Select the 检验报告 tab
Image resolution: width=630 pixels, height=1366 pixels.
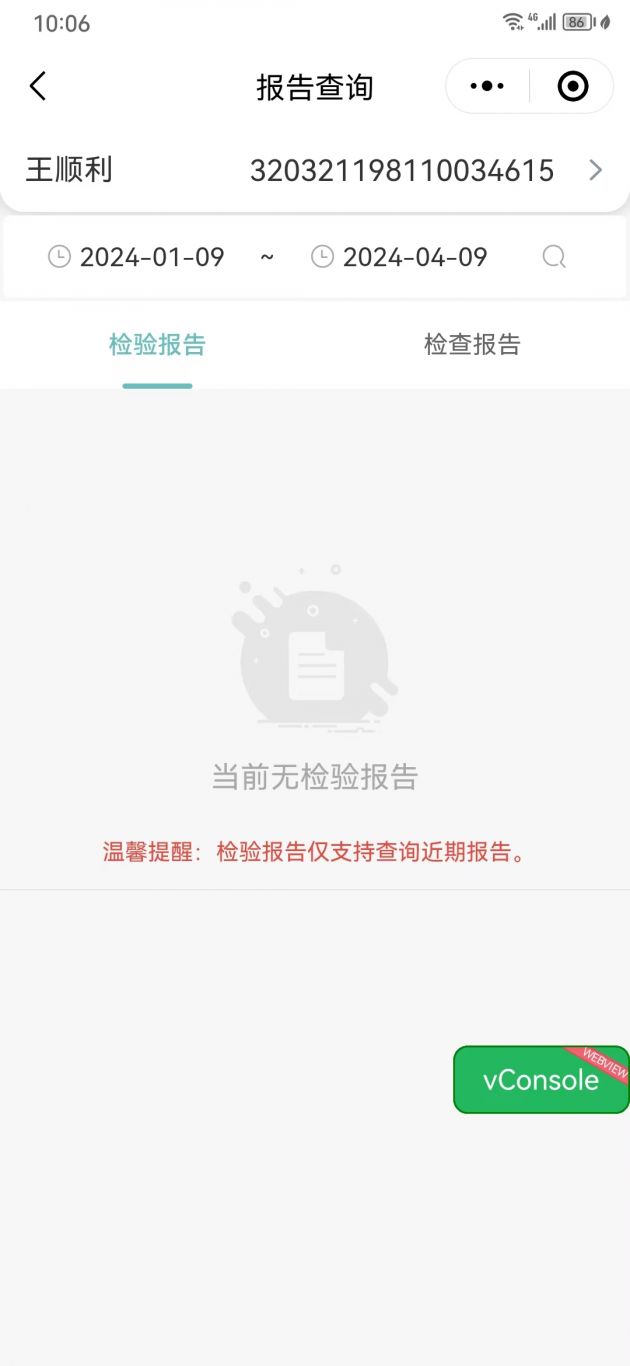point(157,345)
